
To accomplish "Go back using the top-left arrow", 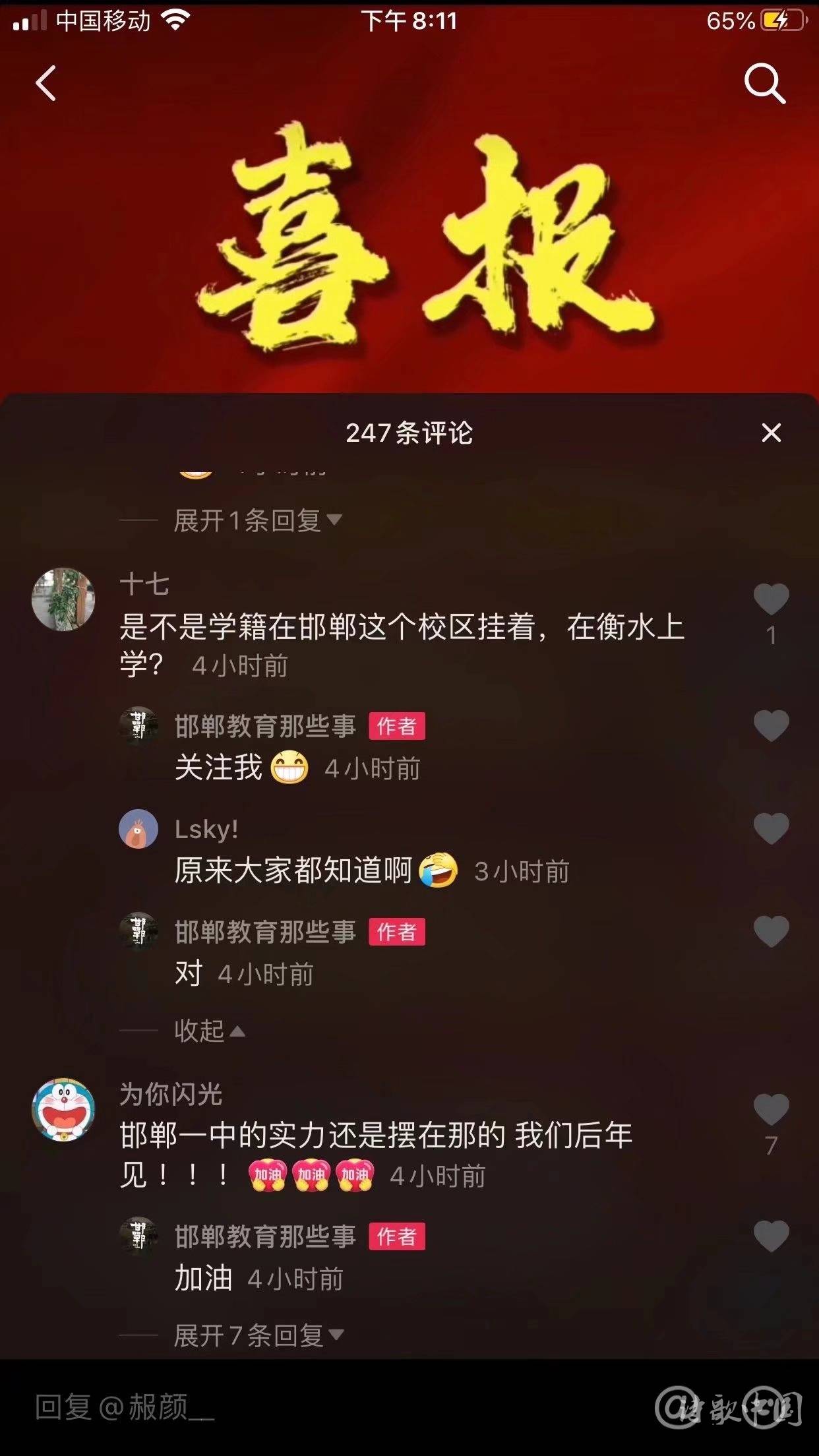I will pyautogui.click(x=46, y=84).
